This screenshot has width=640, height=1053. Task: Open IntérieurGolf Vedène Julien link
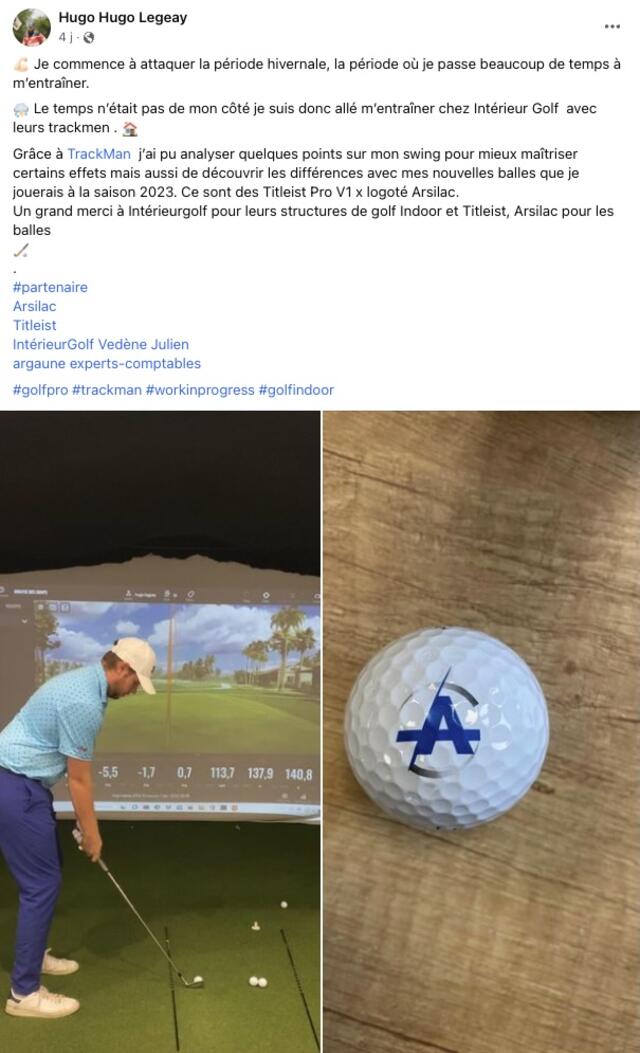tap(101, 344)
